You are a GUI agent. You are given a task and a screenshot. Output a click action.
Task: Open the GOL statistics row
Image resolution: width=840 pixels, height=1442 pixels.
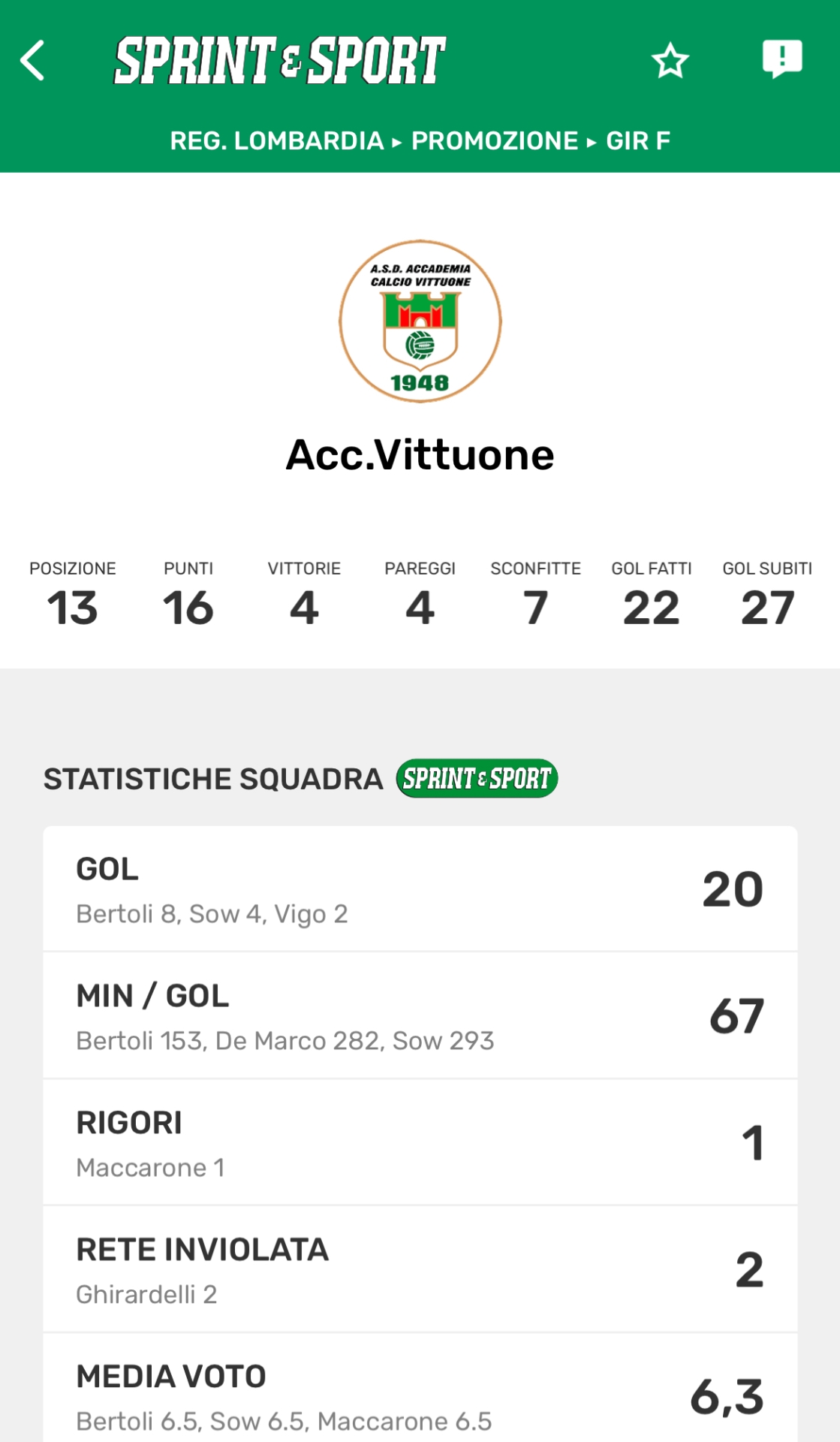(420, 889)
